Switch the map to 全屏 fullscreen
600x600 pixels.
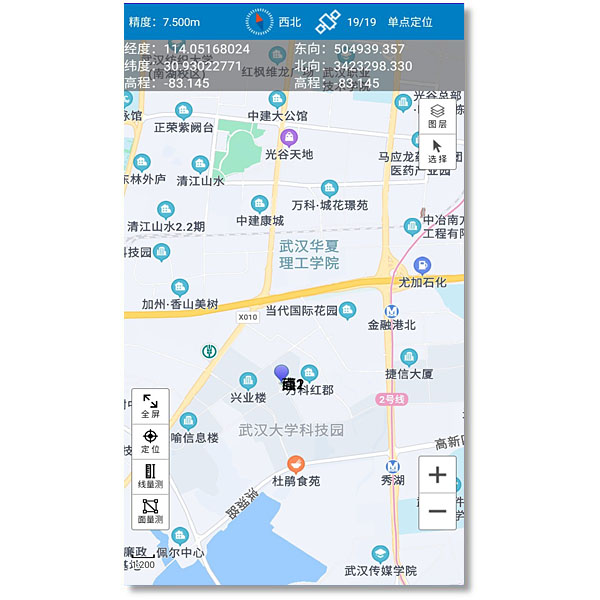point(150,406)
